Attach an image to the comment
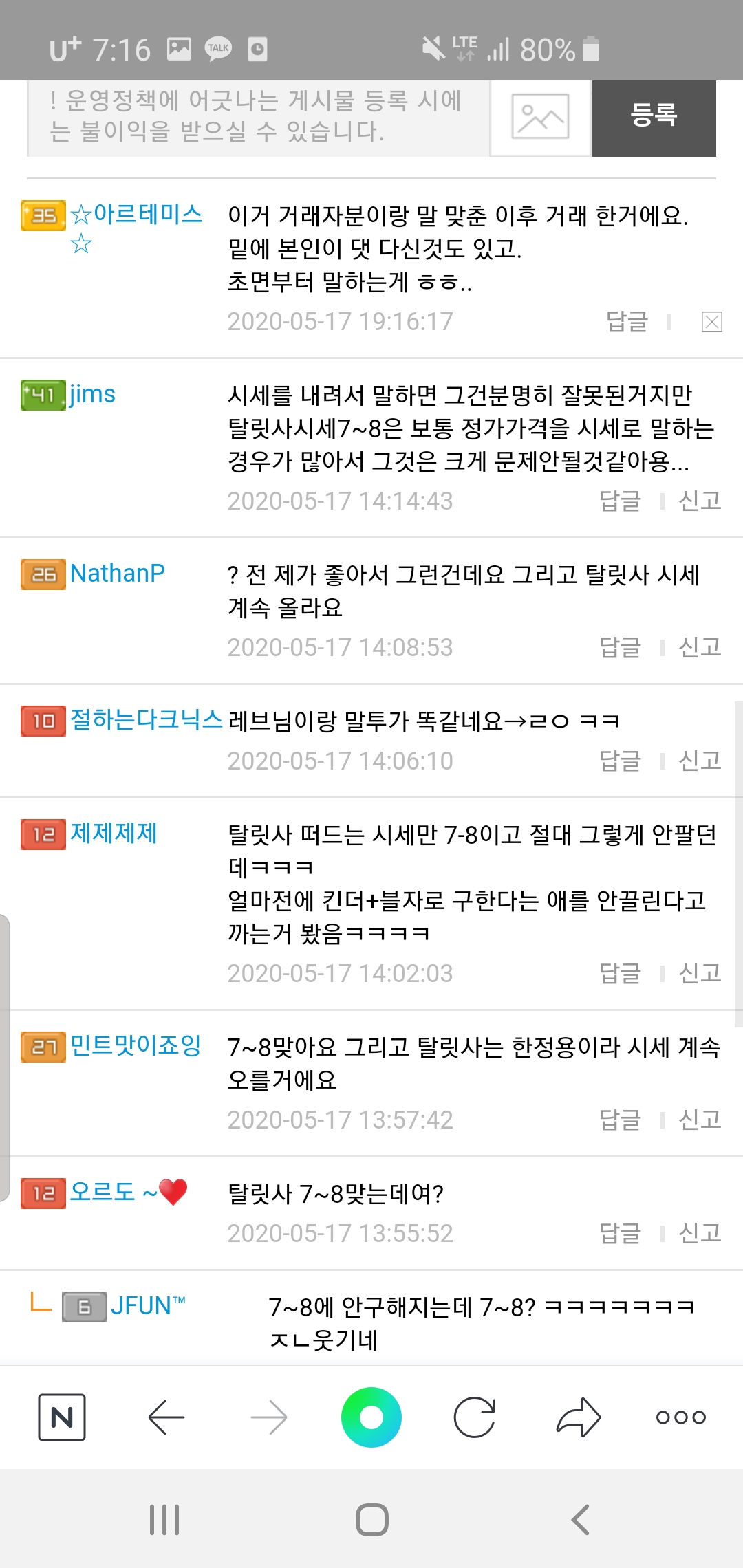Viewport: 743px width, 1568px height. pyautogui.click(x=540, y=118)
